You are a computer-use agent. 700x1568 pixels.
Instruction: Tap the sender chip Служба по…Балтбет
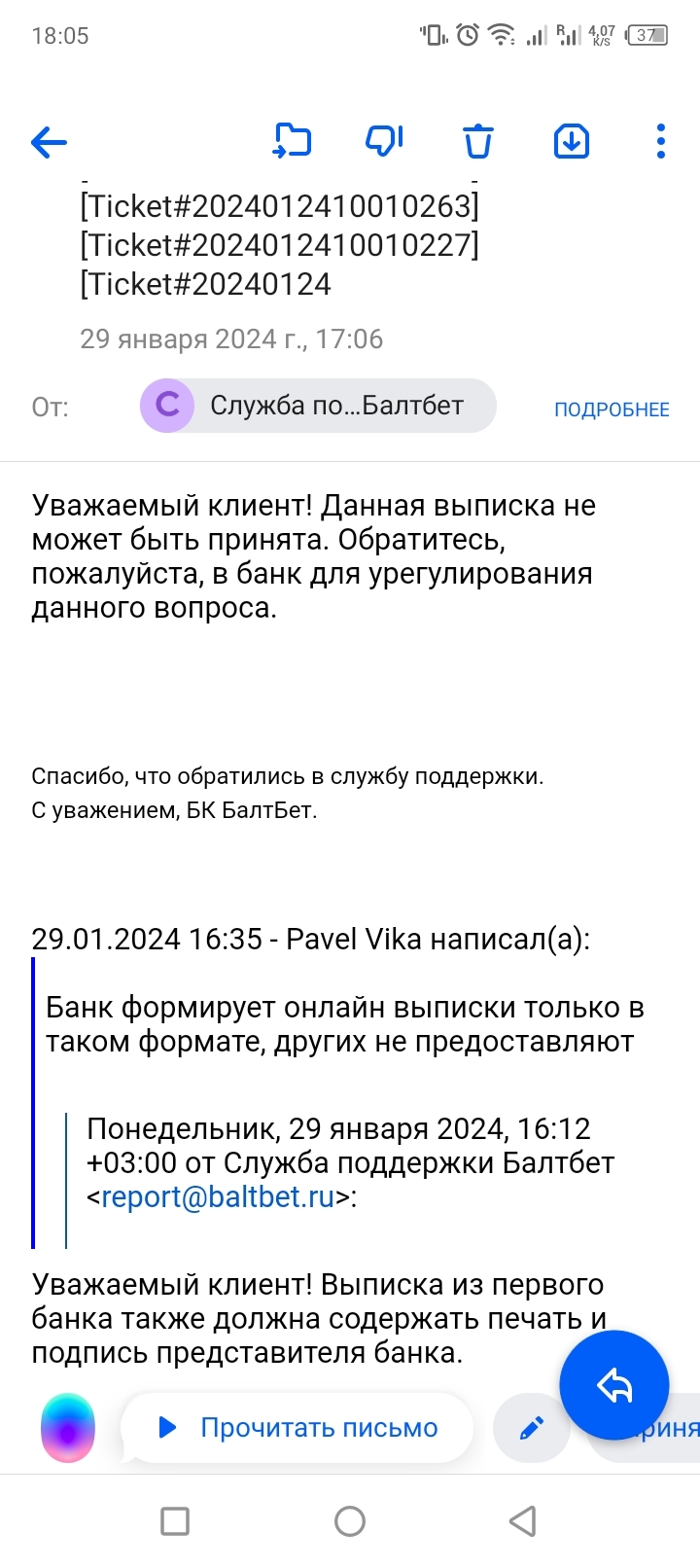318,405
